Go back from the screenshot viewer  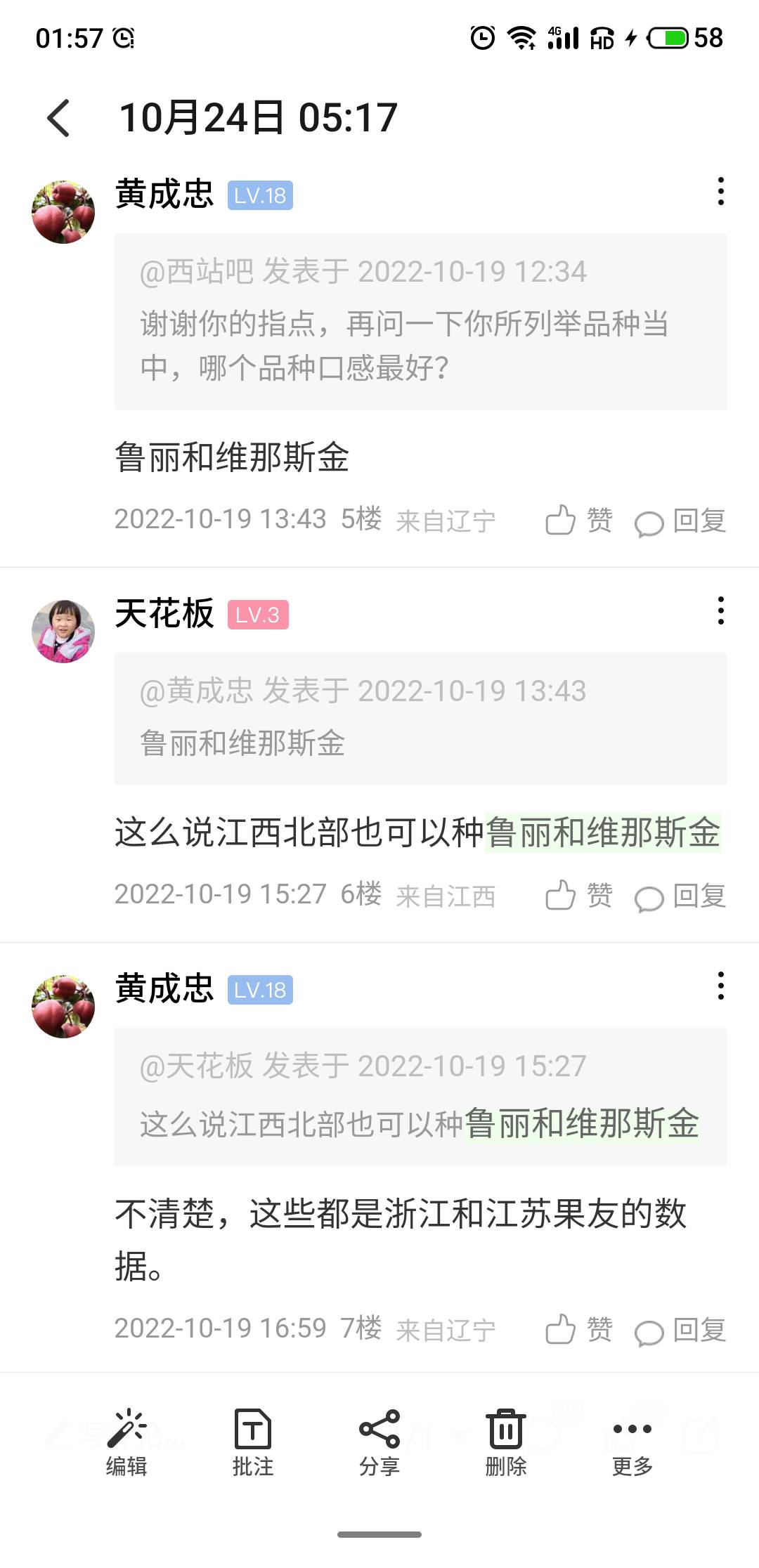pos(59,118)
